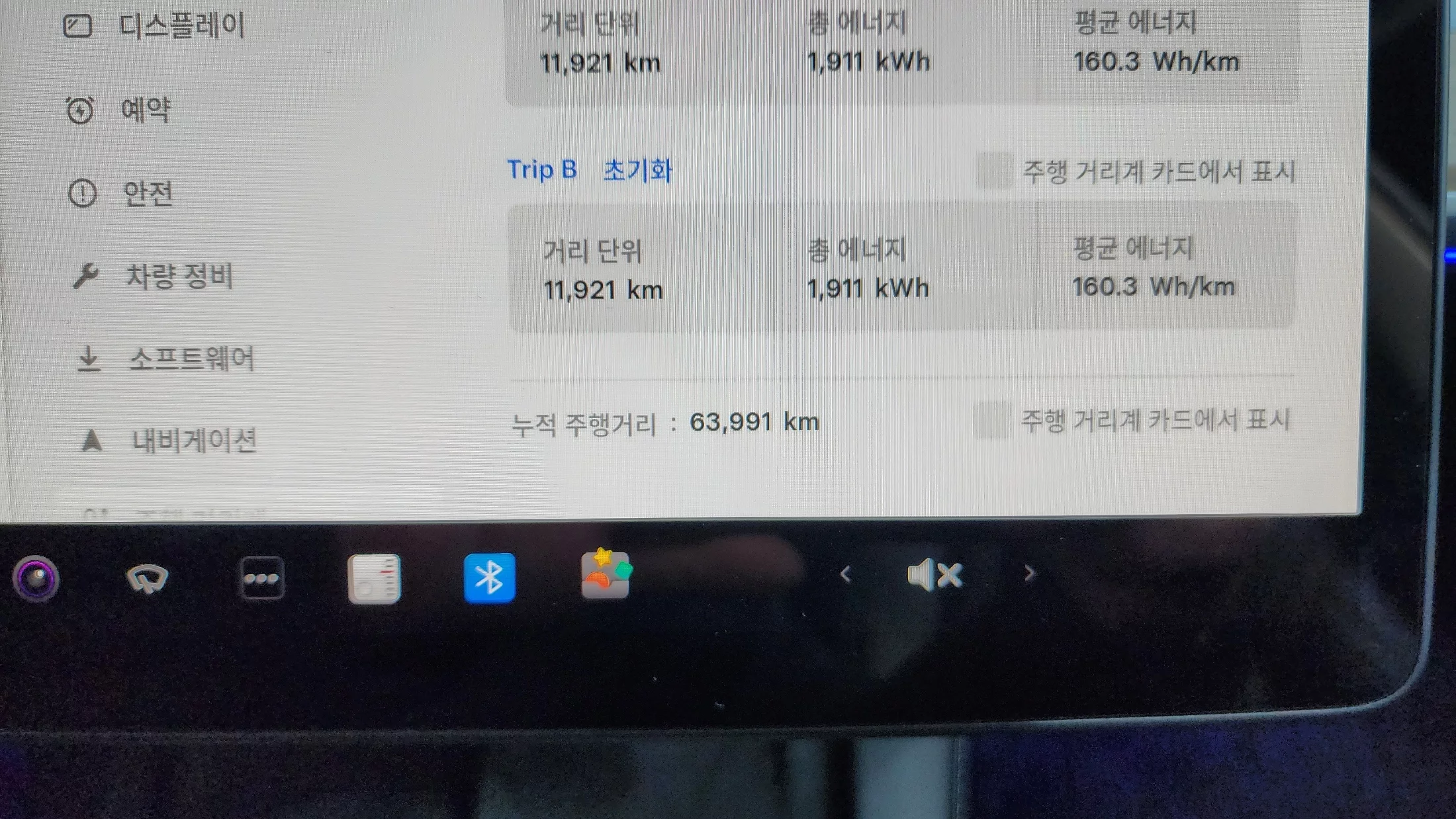Check 누적 주행거리 show in odometer card box
Viewport: 1456px width, 819px height.
(x=993, y=420)
